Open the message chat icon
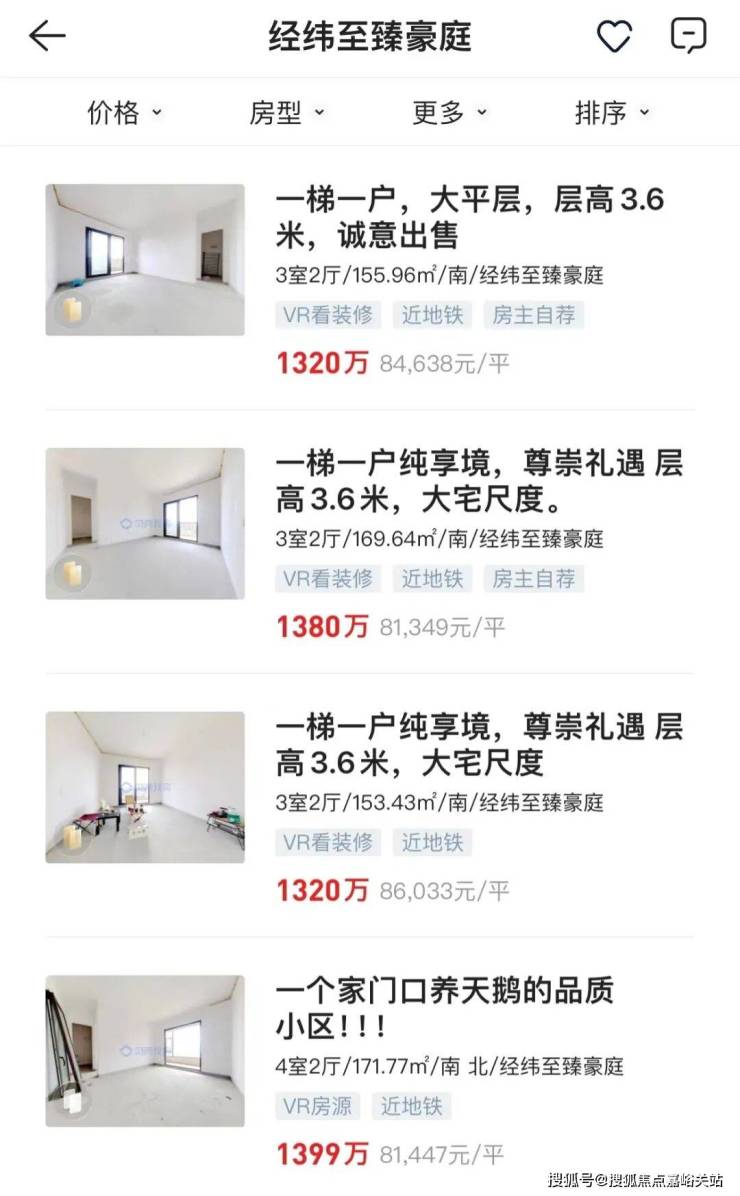 click(688, 36)
